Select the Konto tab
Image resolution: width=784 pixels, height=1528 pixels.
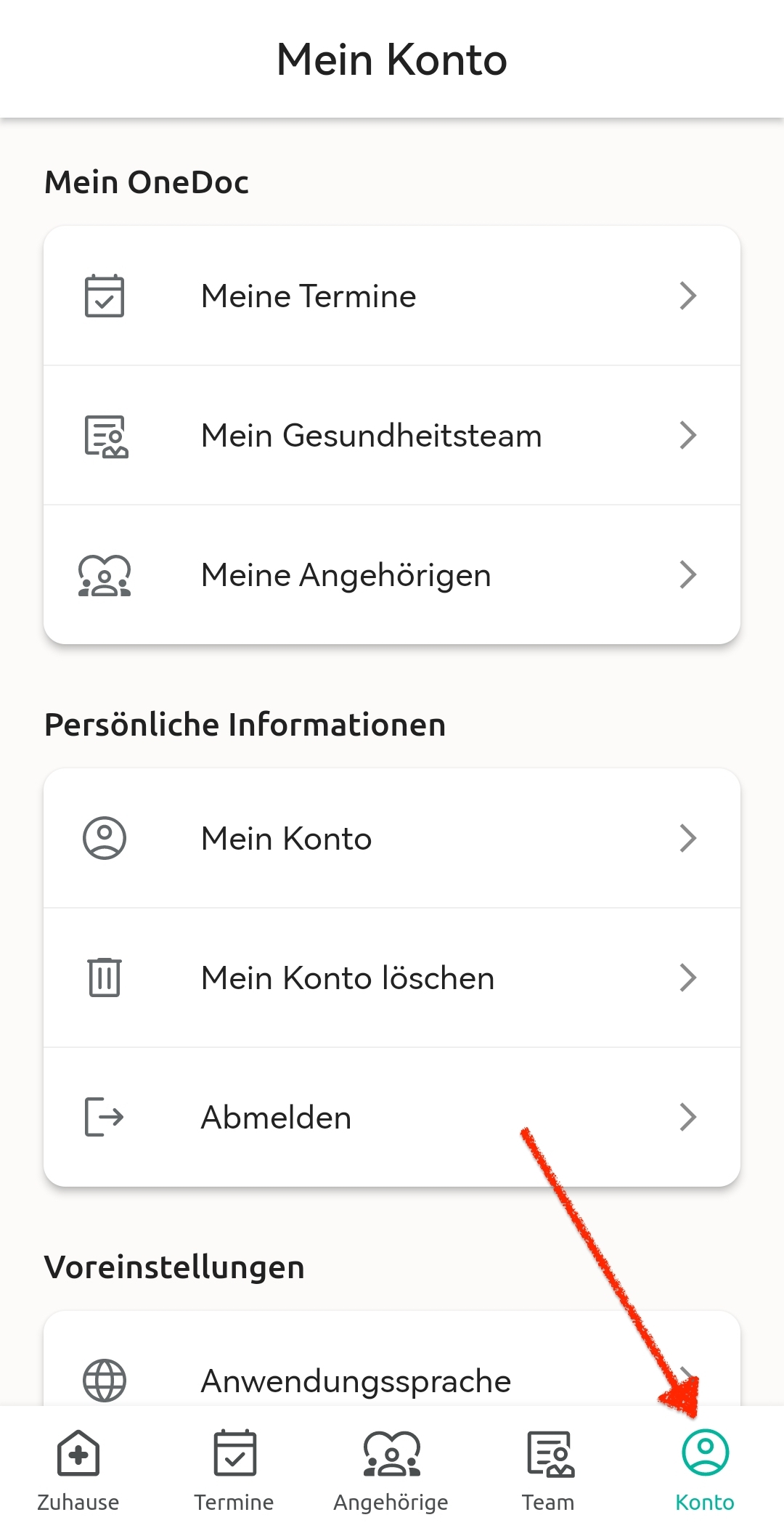705,1468
